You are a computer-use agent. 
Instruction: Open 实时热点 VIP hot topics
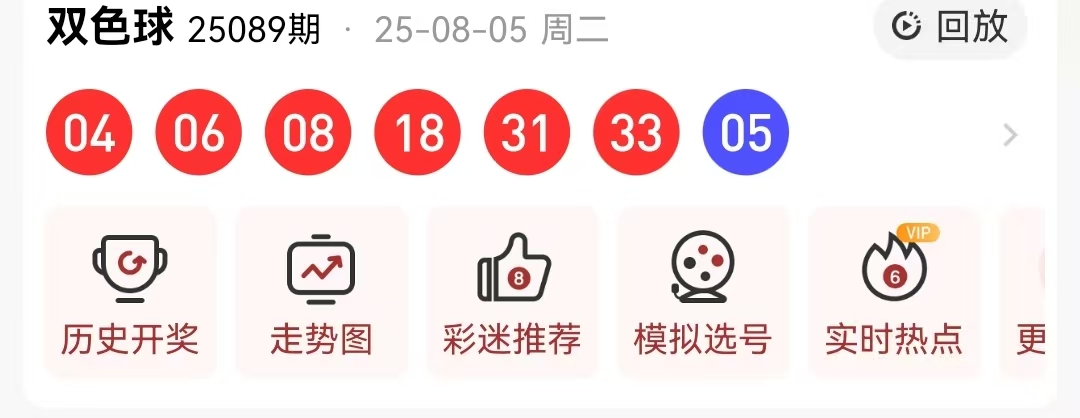pyautogui.click(x=893, y=292)
